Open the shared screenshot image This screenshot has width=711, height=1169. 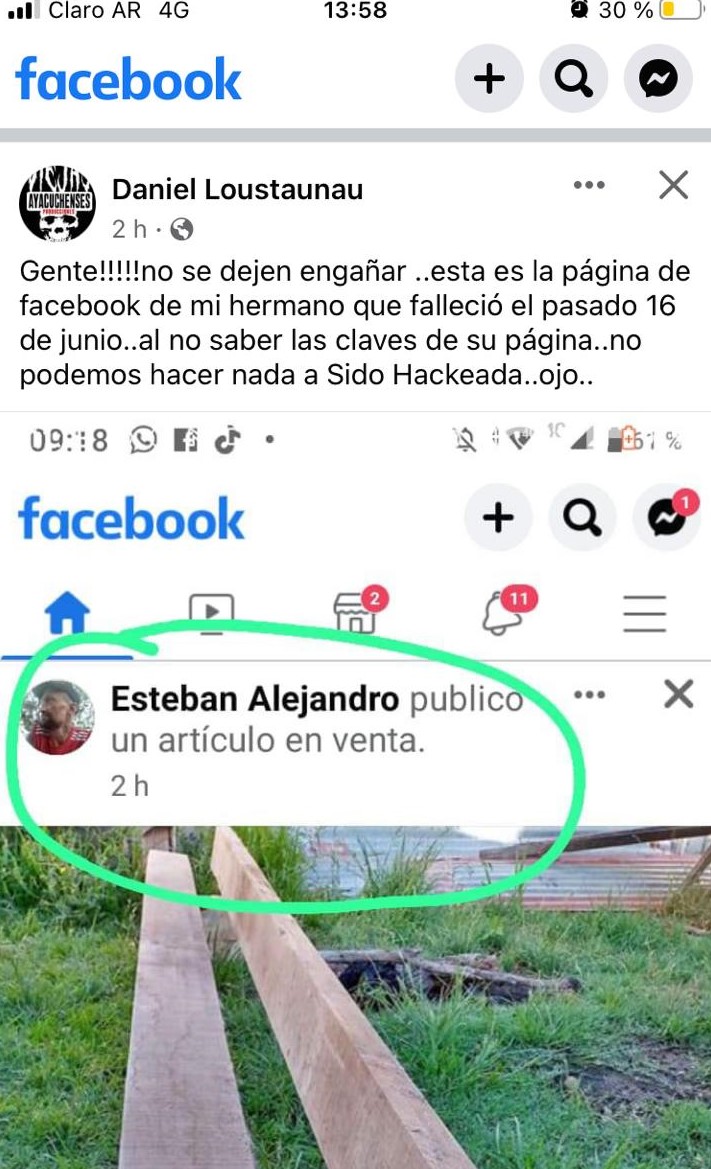(355, 790)
